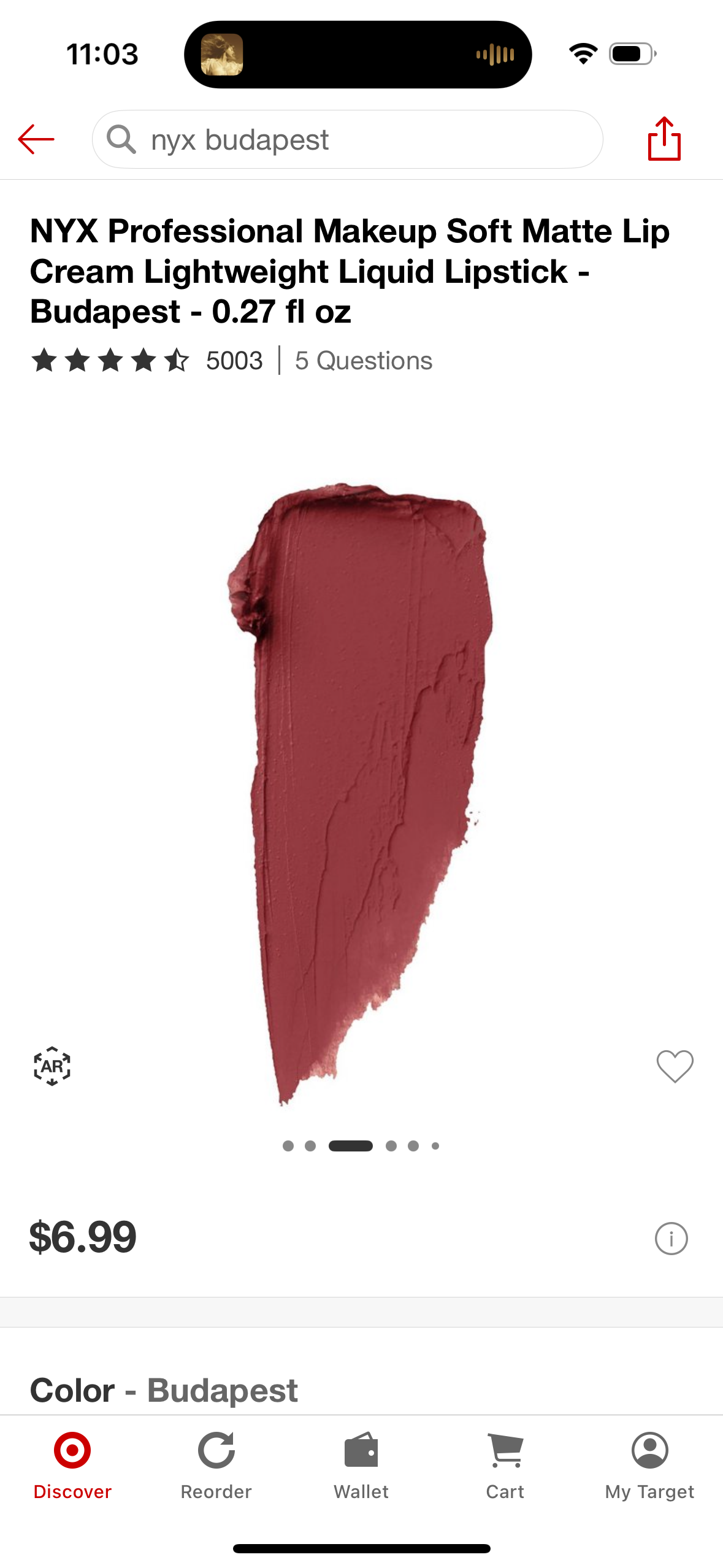This screenshot has height=1568, width=723.
Task: Open the lipstick swatch image
Action: pos(361,791)
